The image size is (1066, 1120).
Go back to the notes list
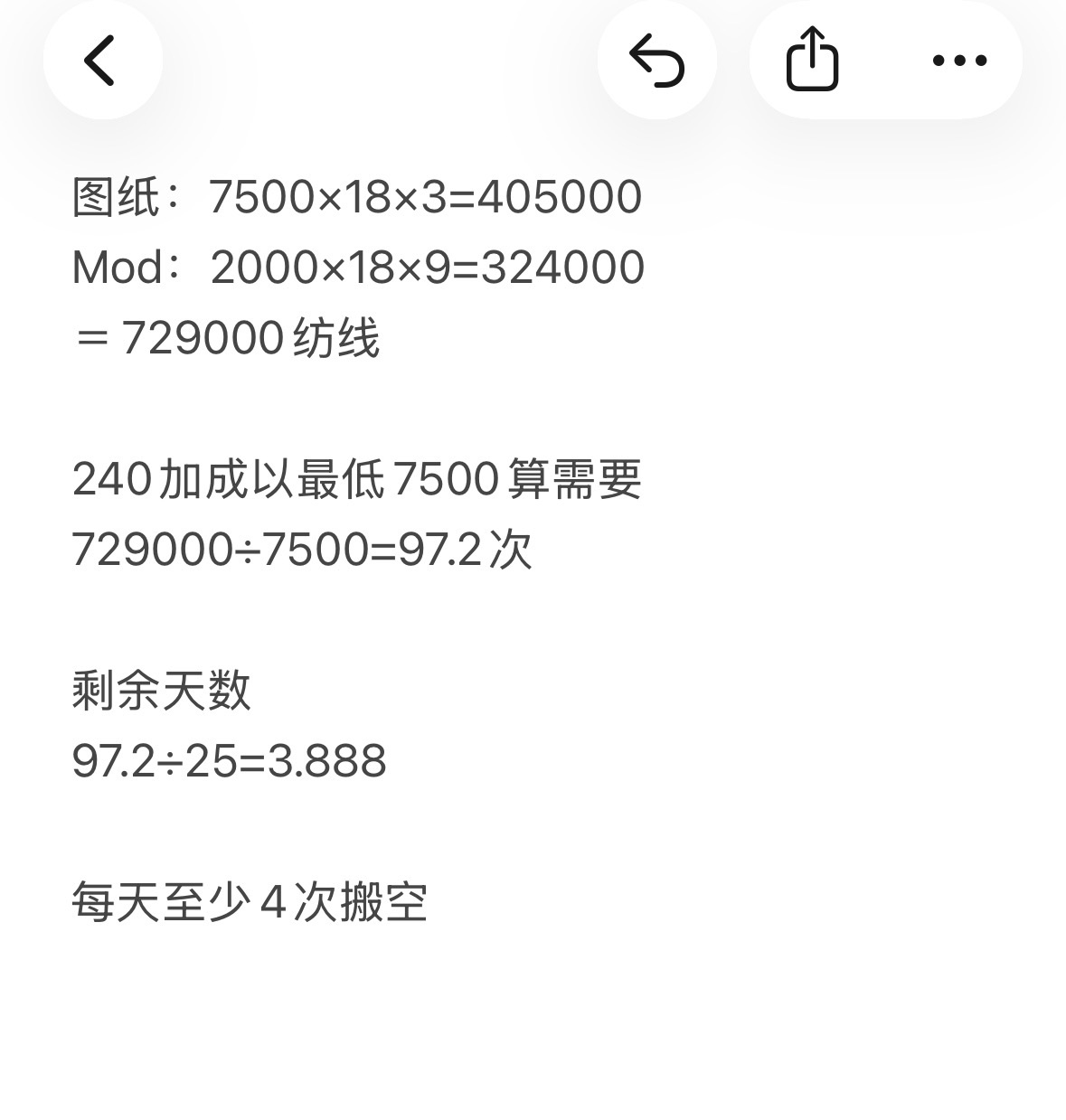click(x=101, y=61)
